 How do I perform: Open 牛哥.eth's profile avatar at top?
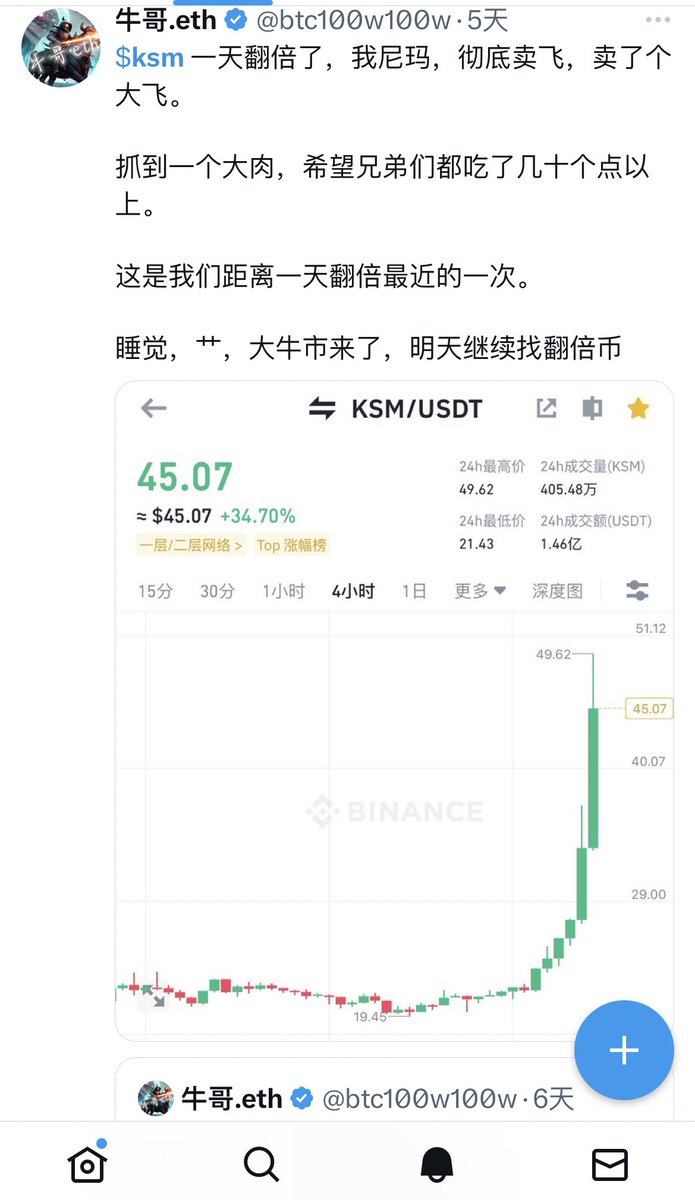coord(61,47)
